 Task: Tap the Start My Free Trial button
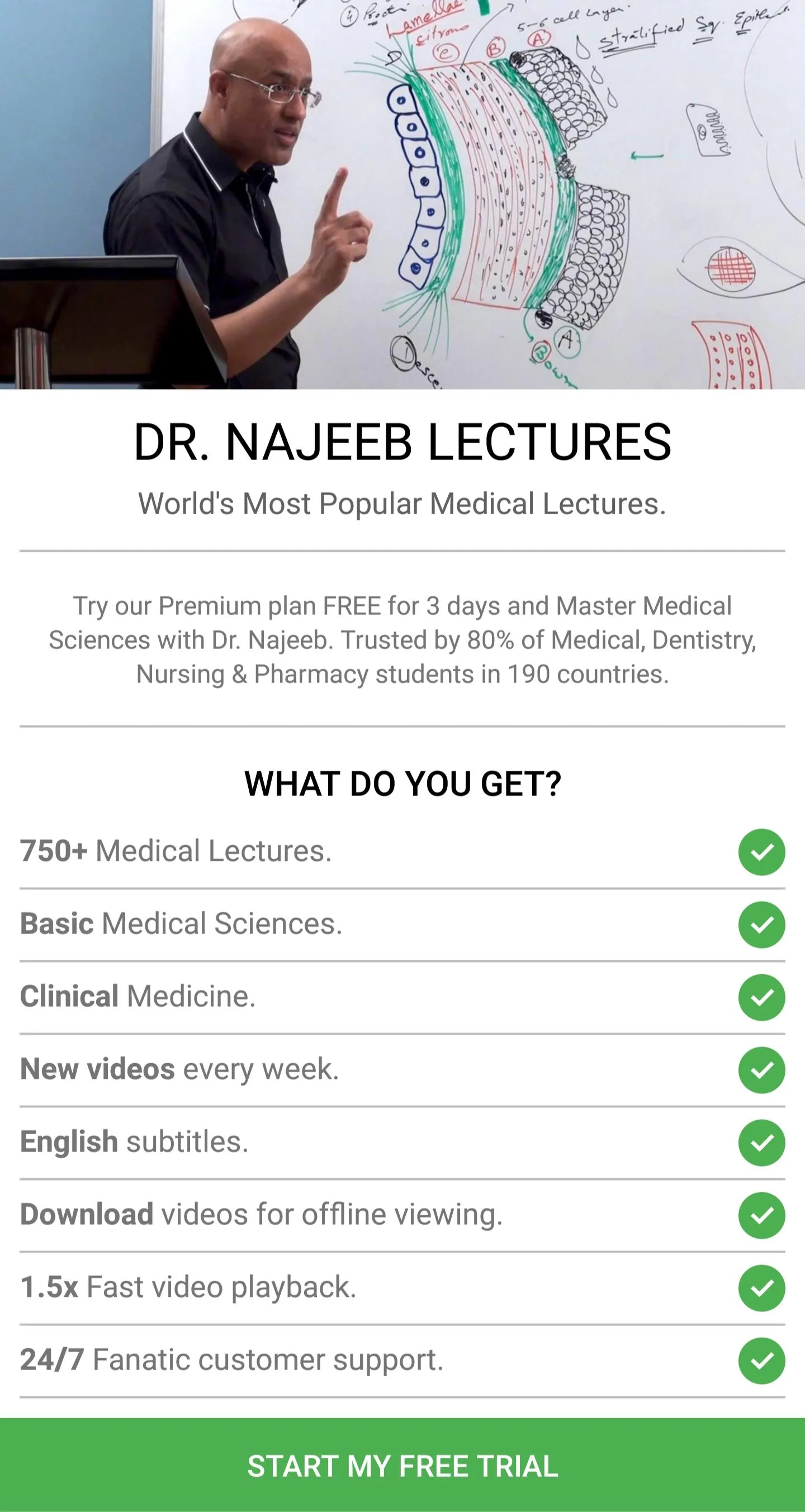pyautogui.click(x=402, y=1465)
